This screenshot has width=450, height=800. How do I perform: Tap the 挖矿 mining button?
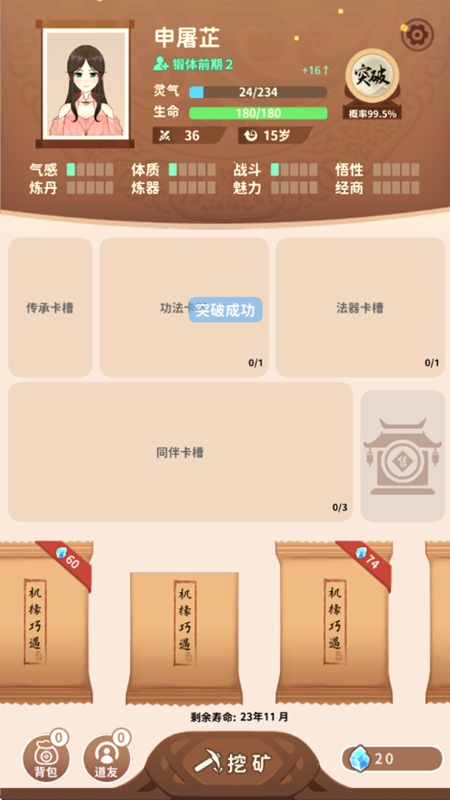[x=233, y=764]
